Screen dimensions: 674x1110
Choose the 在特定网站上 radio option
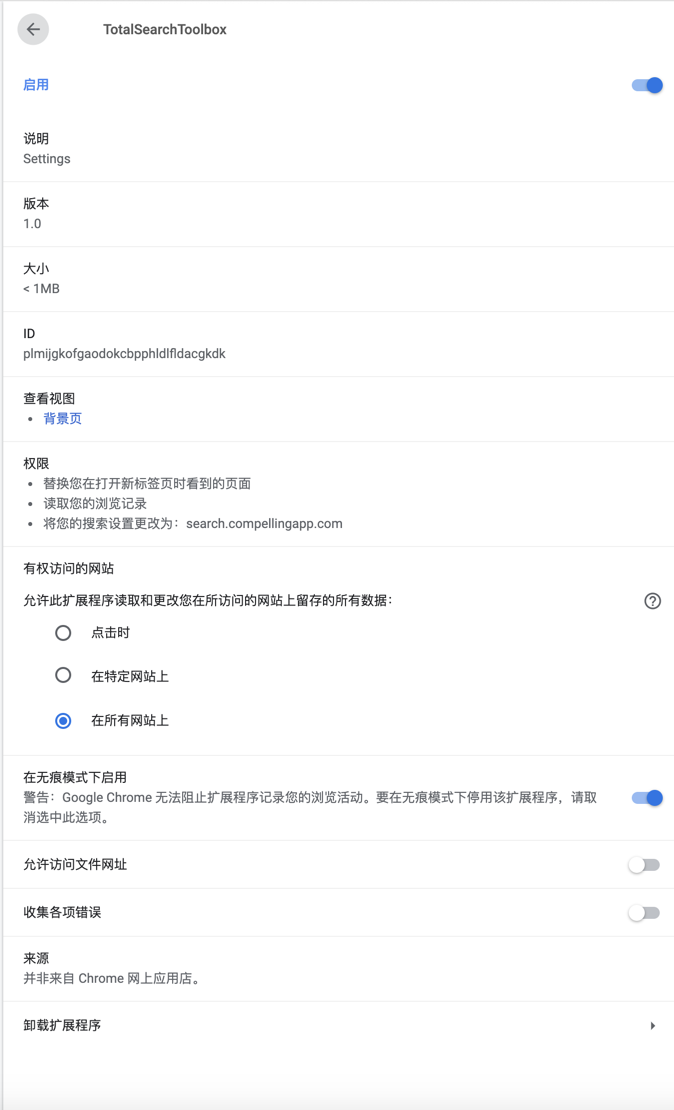tap(63, 676)
